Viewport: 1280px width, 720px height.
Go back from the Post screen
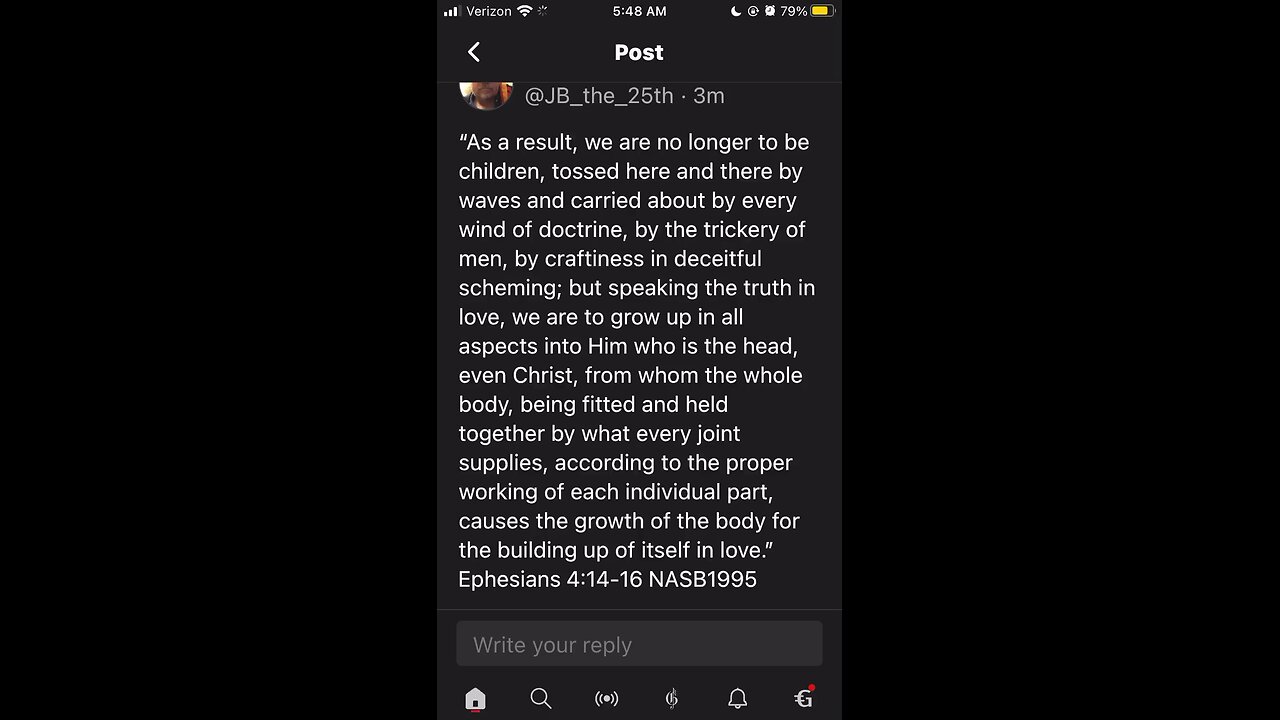click(474, 52)
